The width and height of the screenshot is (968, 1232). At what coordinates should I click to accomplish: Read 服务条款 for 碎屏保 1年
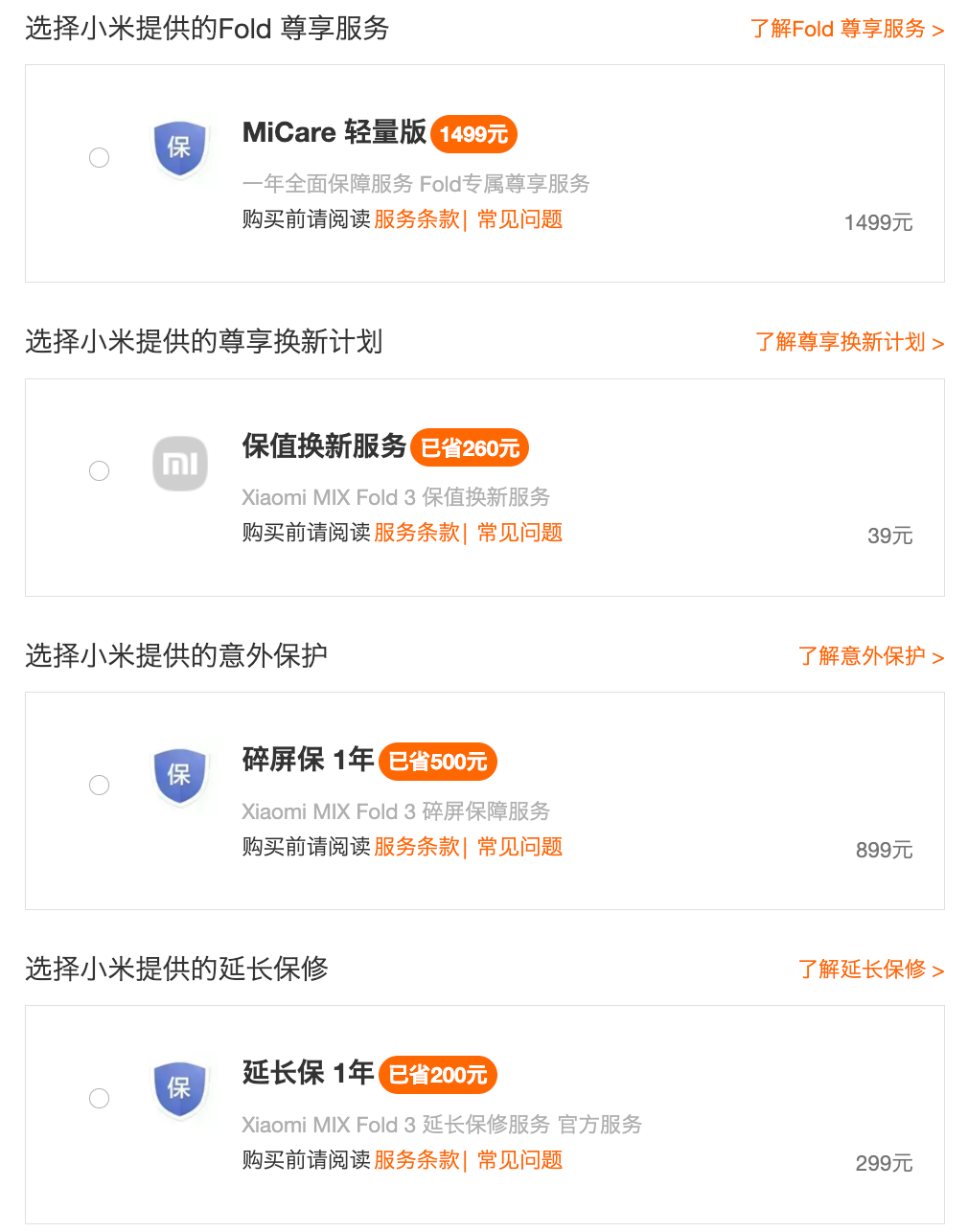tap(417, 847)
